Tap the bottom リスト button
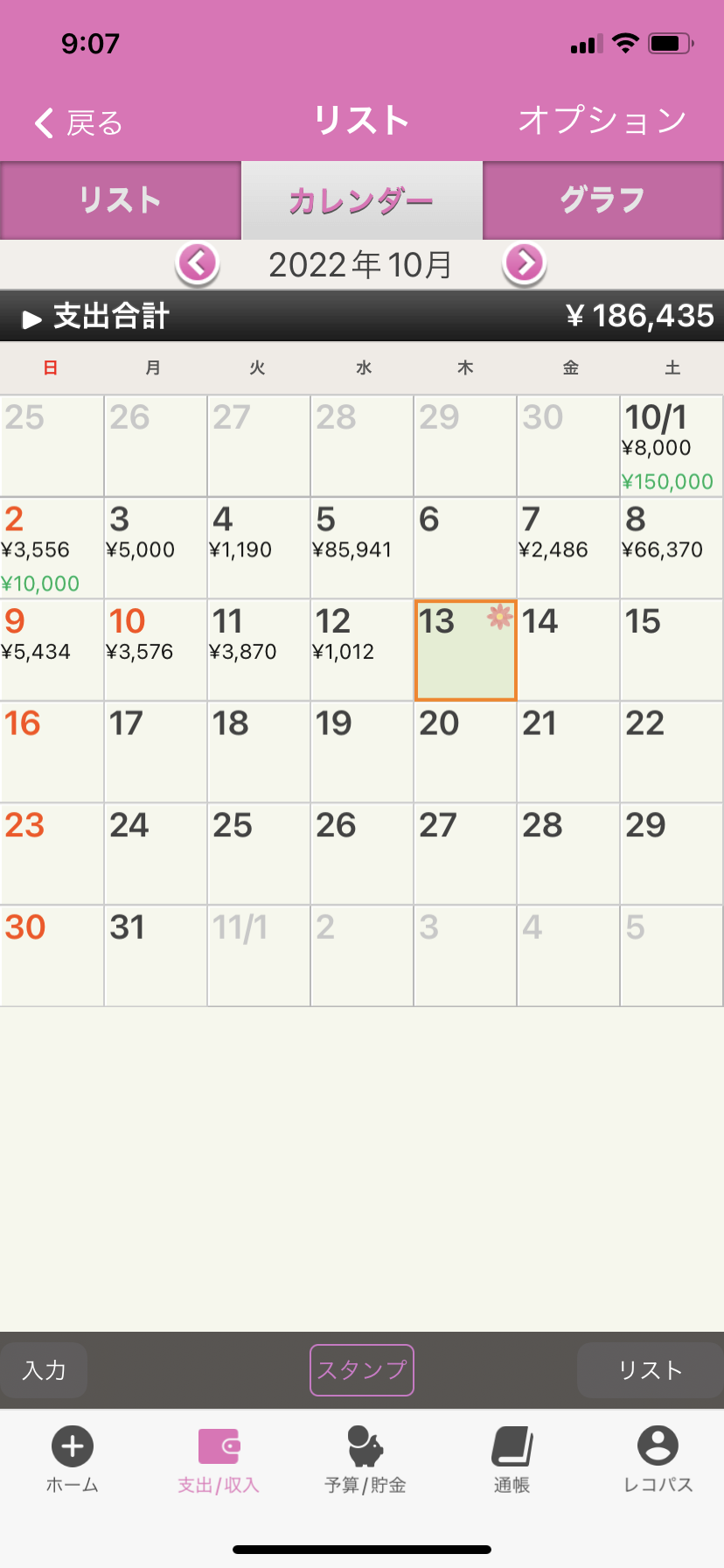The width and height of the screenshot is (724, 1568). (650, 1370)
